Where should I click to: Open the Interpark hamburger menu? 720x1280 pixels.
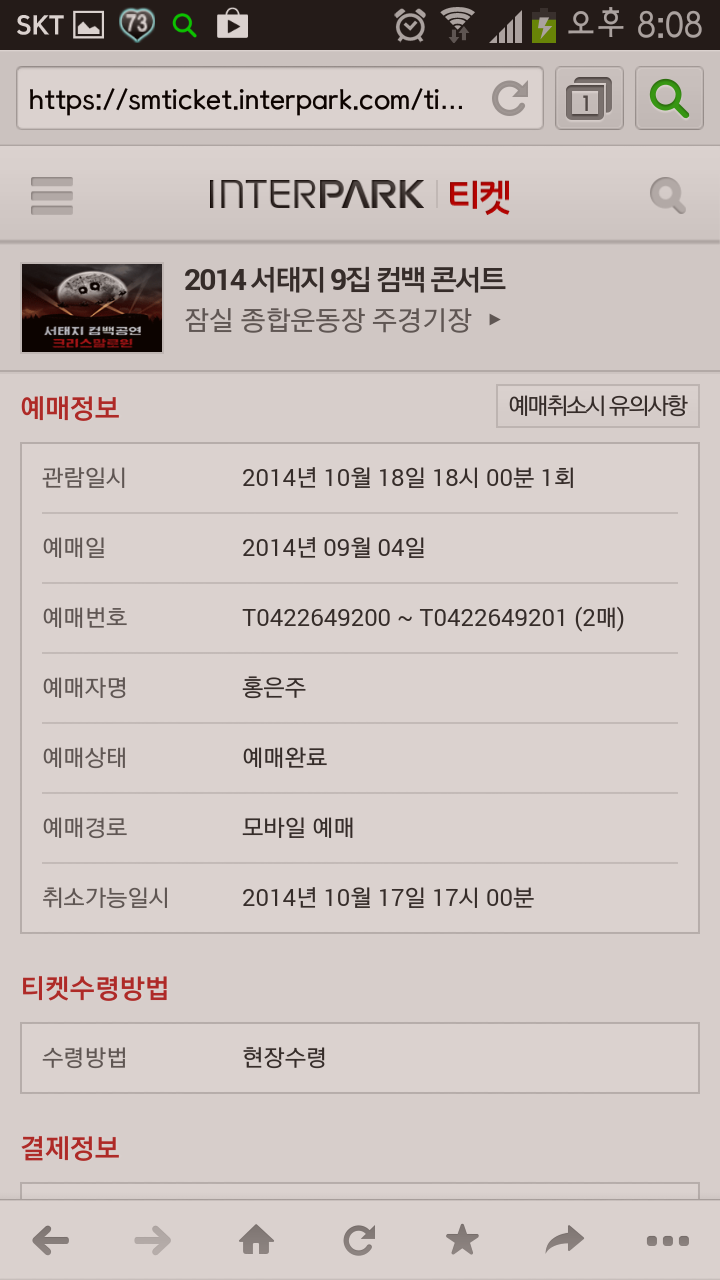pyautogui.click(x=52, y=195)
